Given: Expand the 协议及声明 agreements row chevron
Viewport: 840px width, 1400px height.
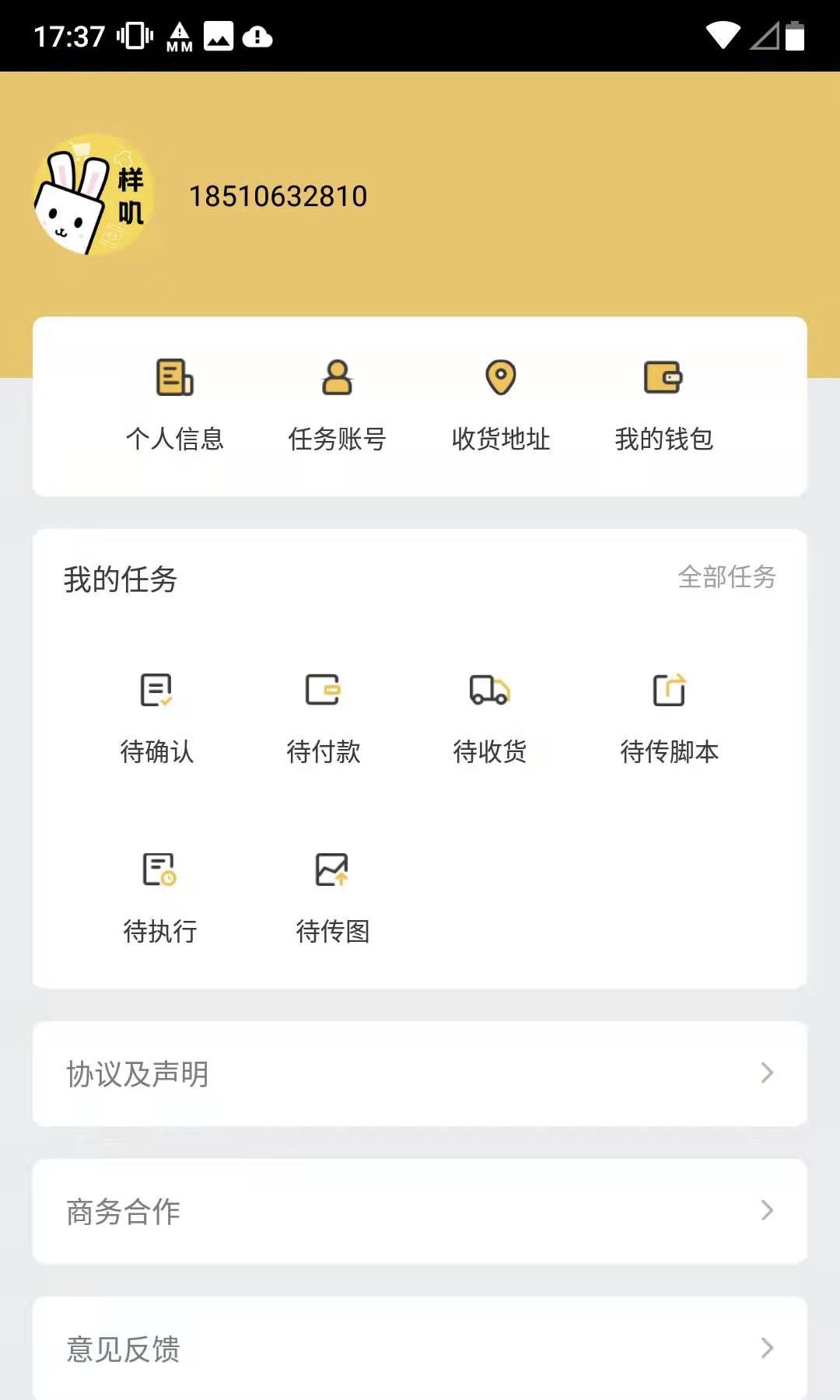Looking at the screenshot, I should (x=766, y=1073).
